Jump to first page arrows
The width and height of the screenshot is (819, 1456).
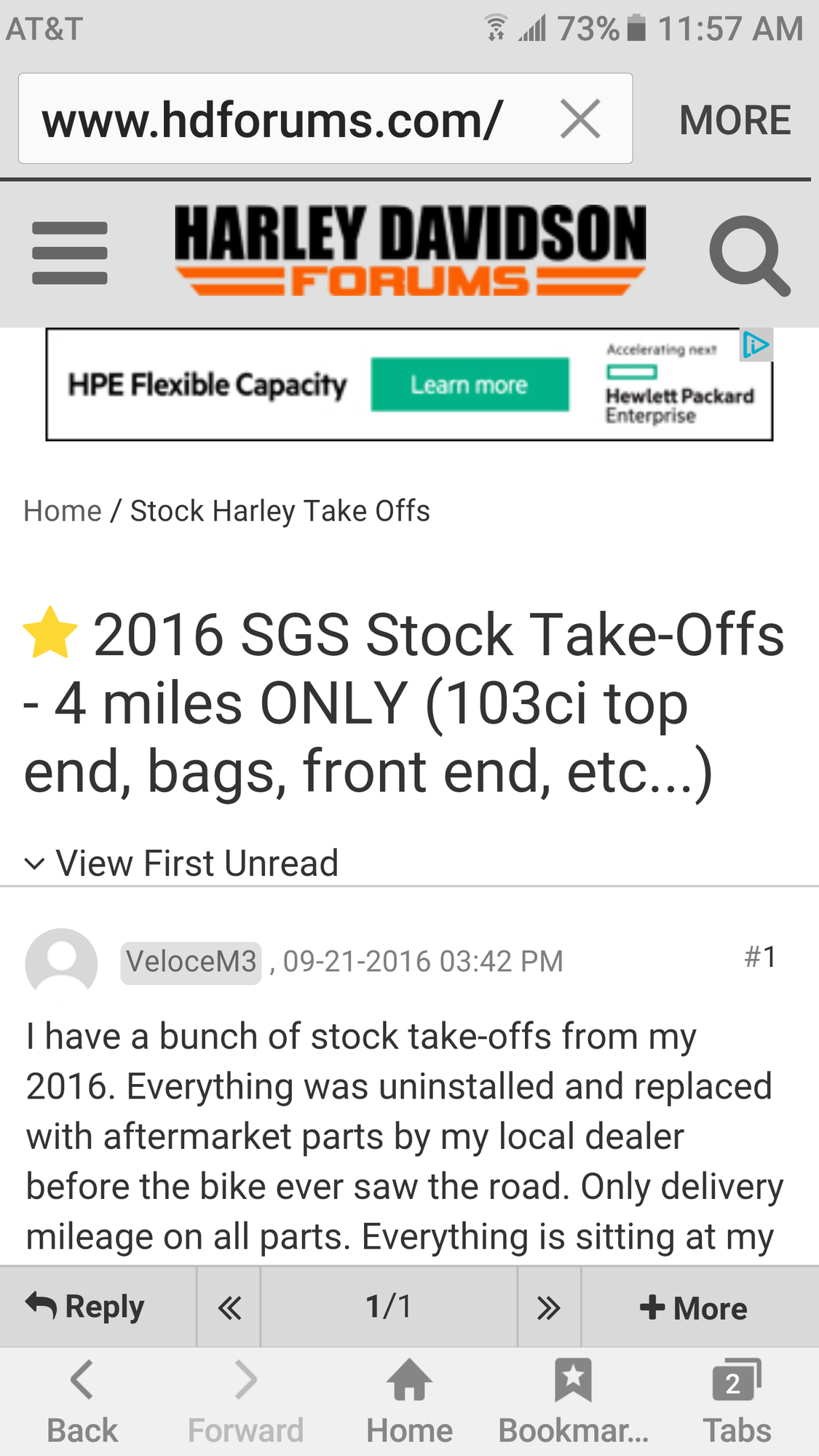click(x=229, y=1307)
